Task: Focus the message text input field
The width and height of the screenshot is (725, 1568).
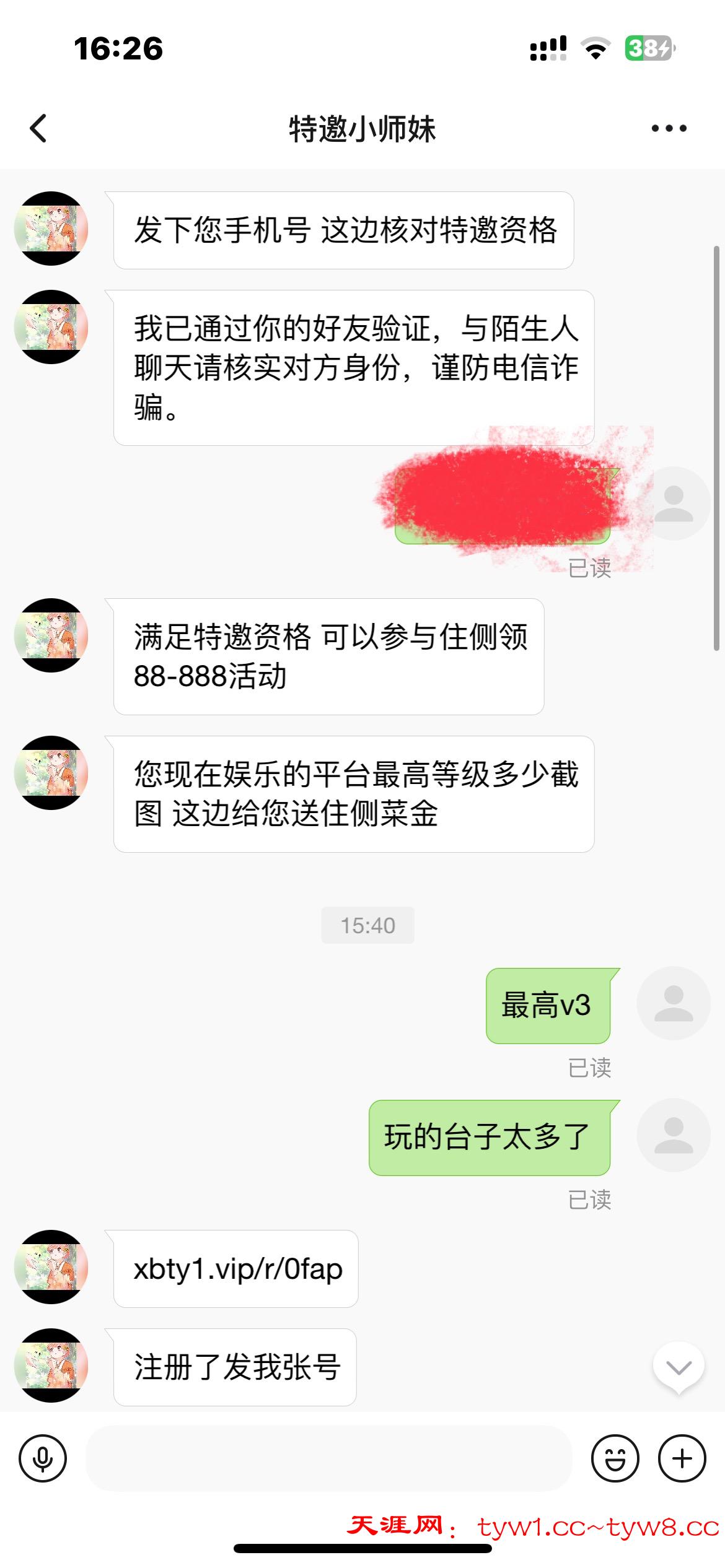Action: 328,1458
